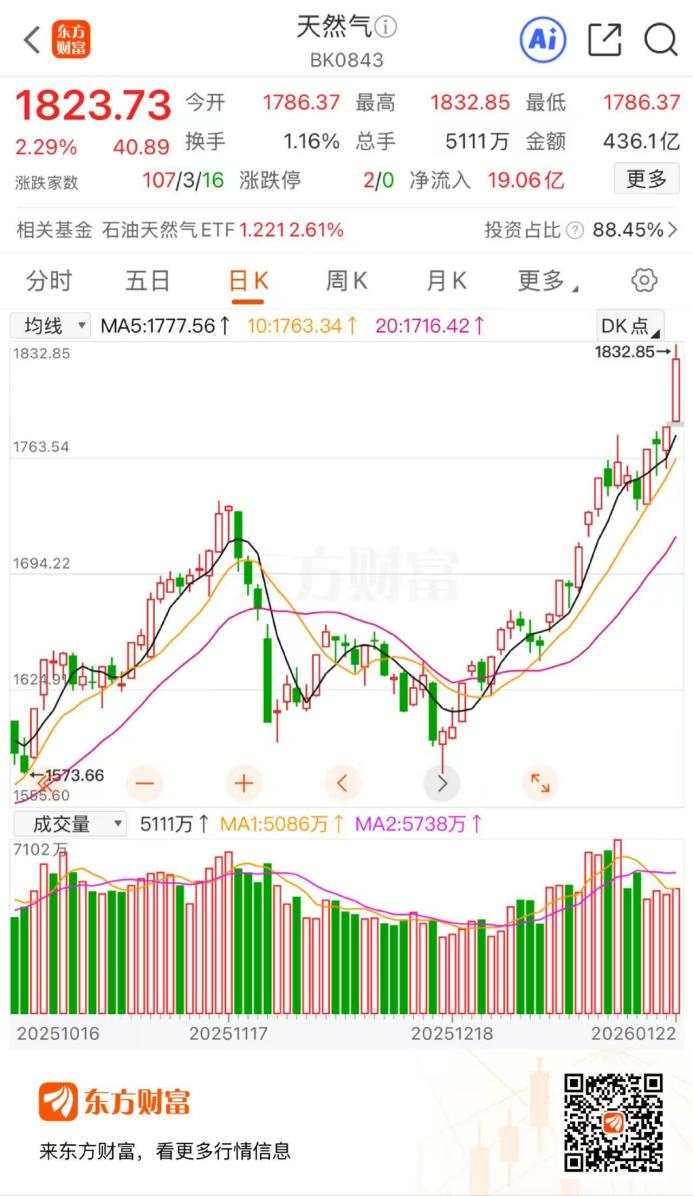The height and width of the screenshot is (1196, 693).
Task: Open 投资占比 details via the chevron
Action: click(672, 230)
